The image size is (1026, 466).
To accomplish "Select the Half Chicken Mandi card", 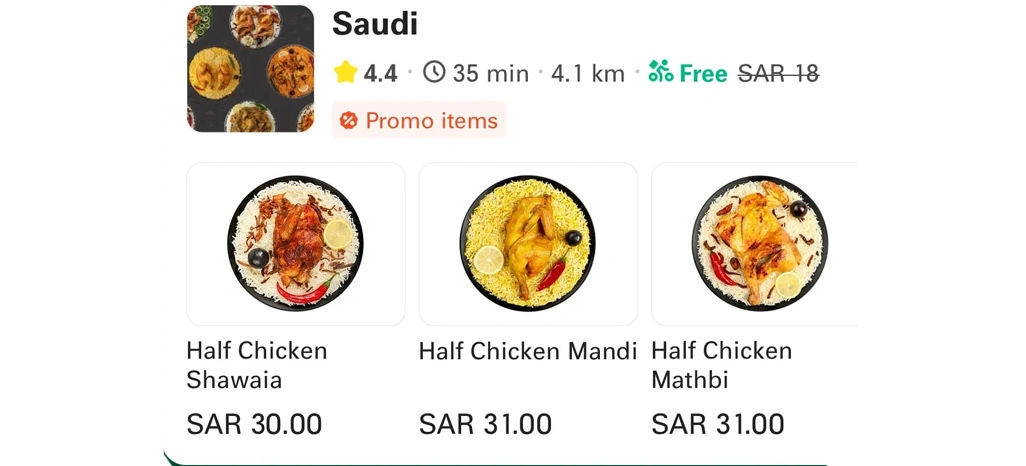I will point(527,245).
